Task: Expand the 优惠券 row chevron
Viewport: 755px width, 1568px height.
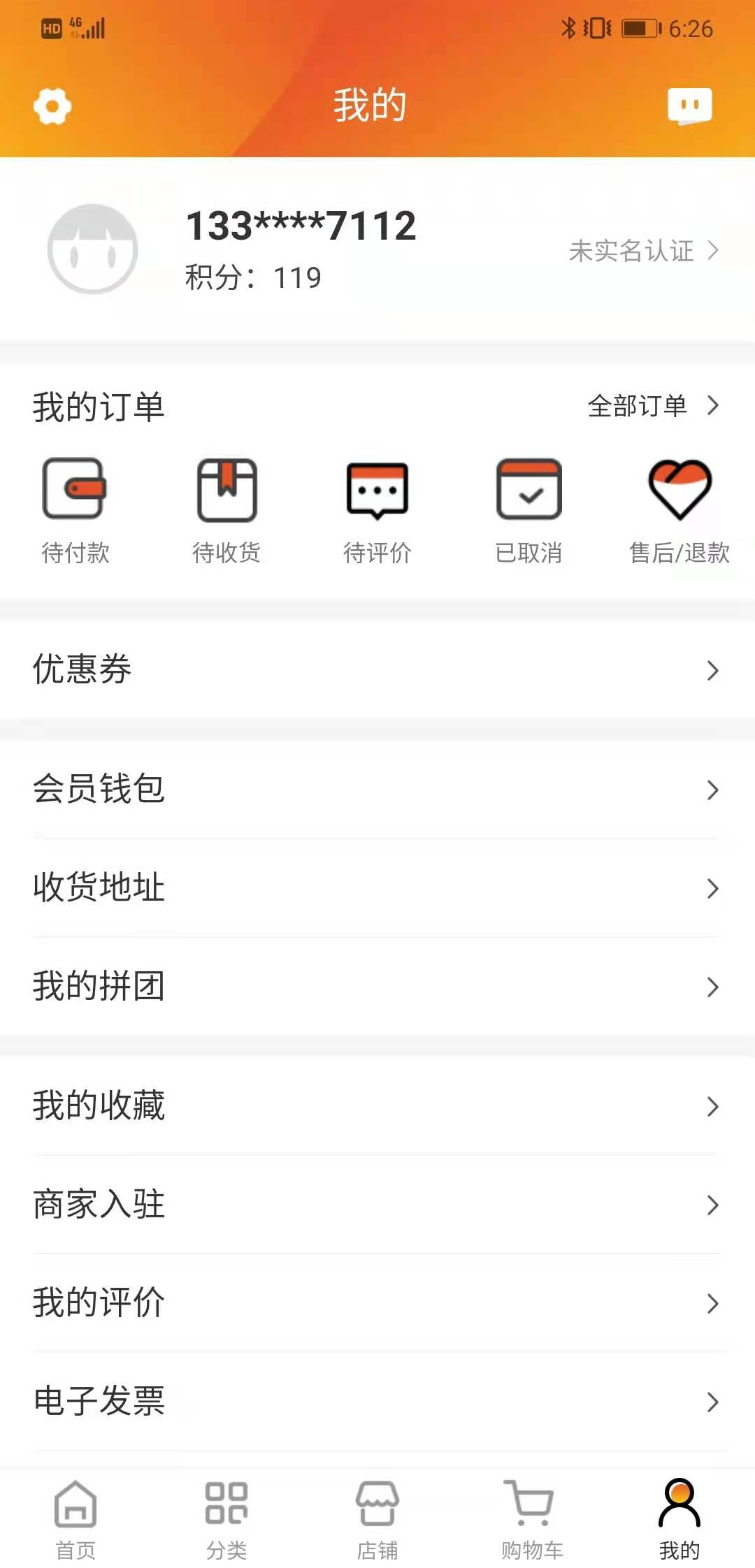Action: point(712,671)
